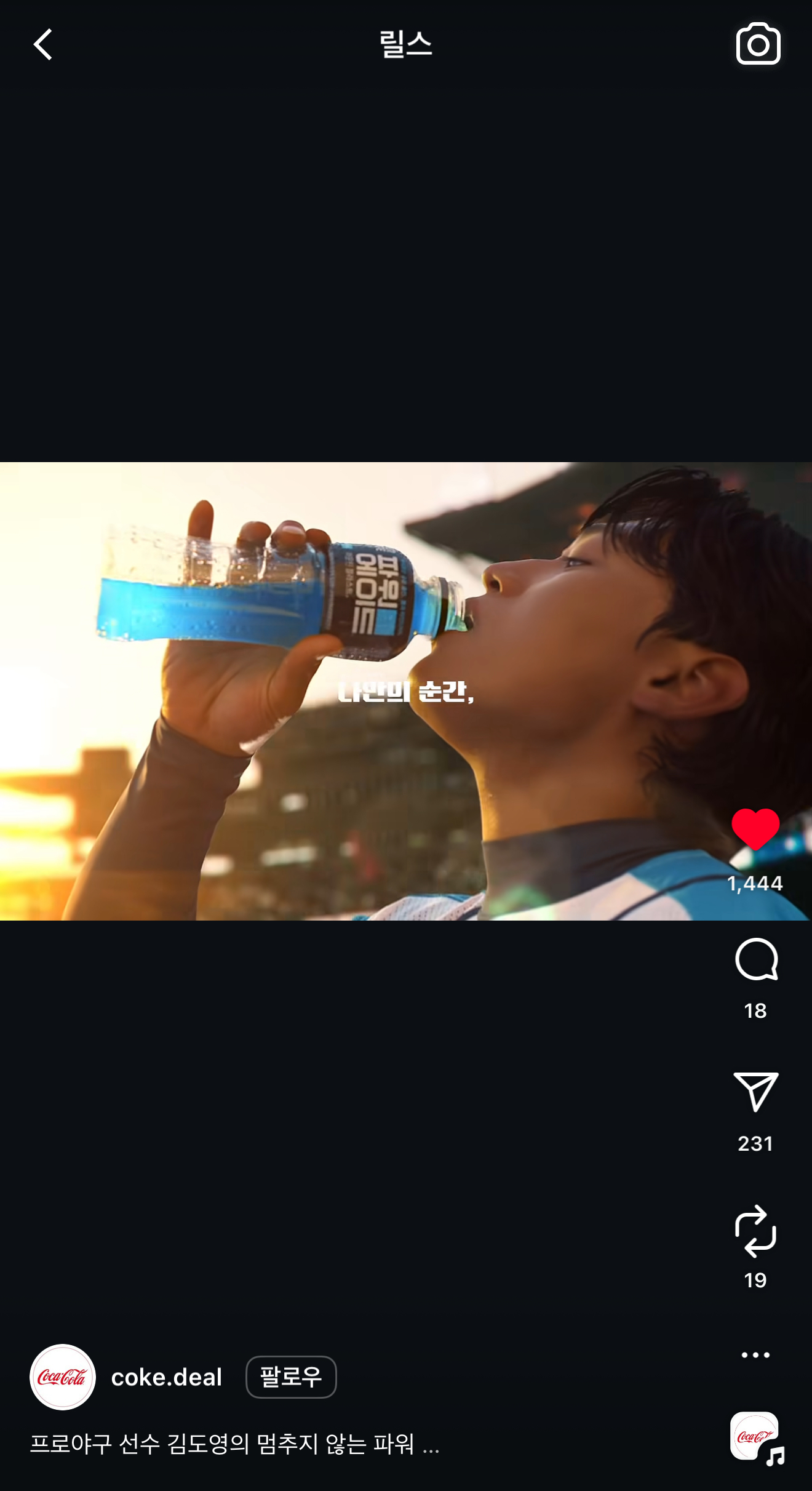
Task: Open the camera to create a reel
Action: (x=758, y=44)
